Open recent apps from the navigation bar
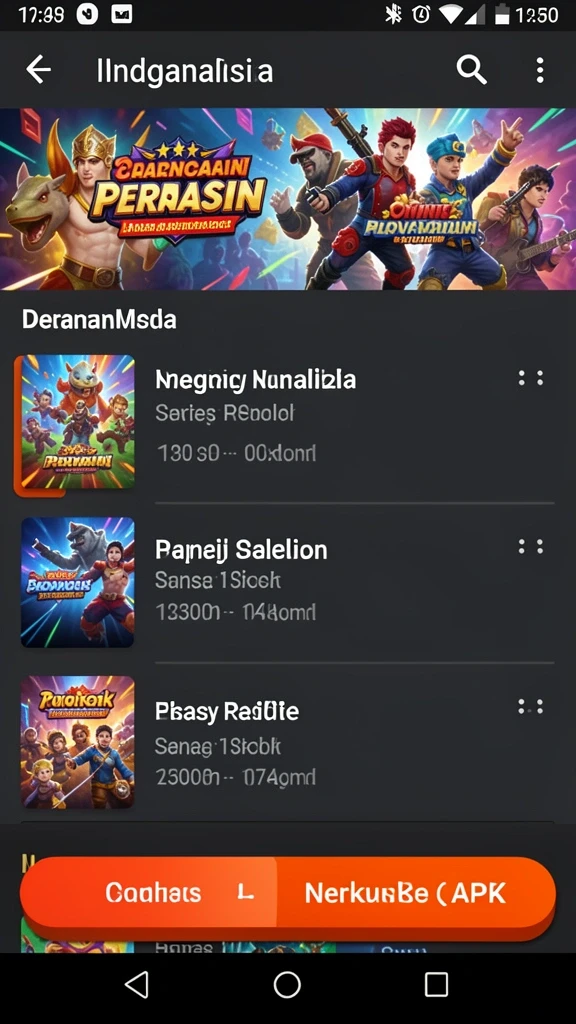Screen dimensions: 576x1024 pyautogui.click(x=436, y=984)
